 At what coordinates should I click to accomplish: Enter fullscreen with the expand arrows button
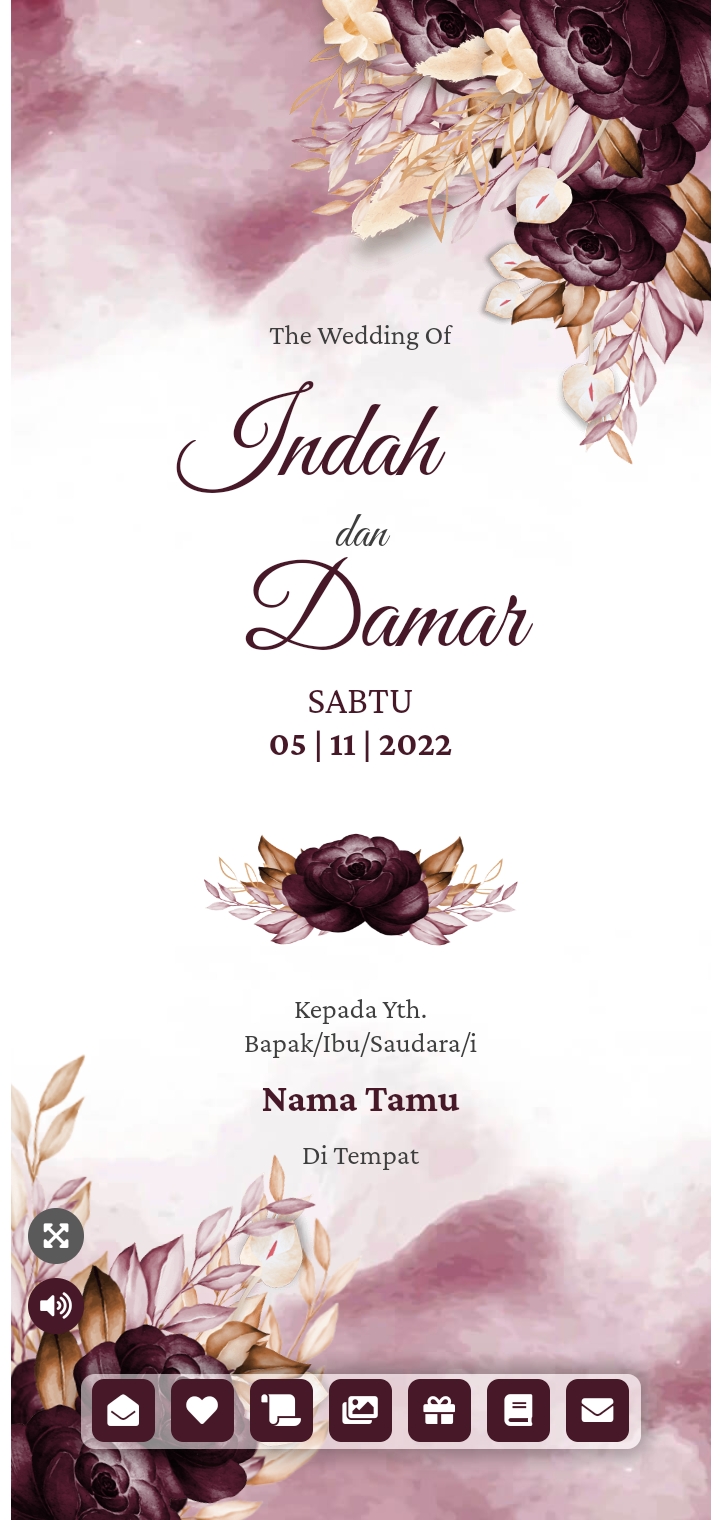point(56,1236)
